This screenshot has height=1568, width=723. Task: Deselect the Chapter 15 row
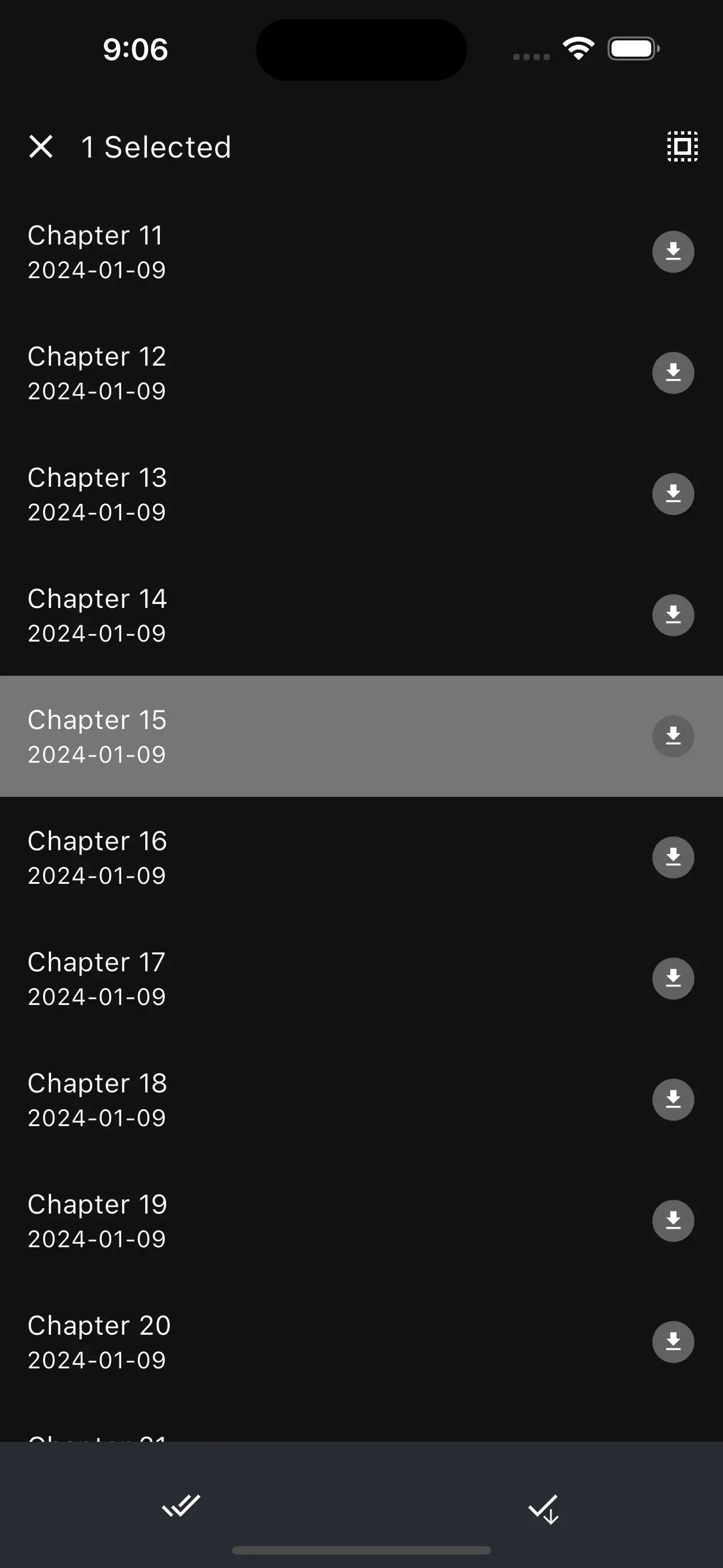tap(304, 736)
